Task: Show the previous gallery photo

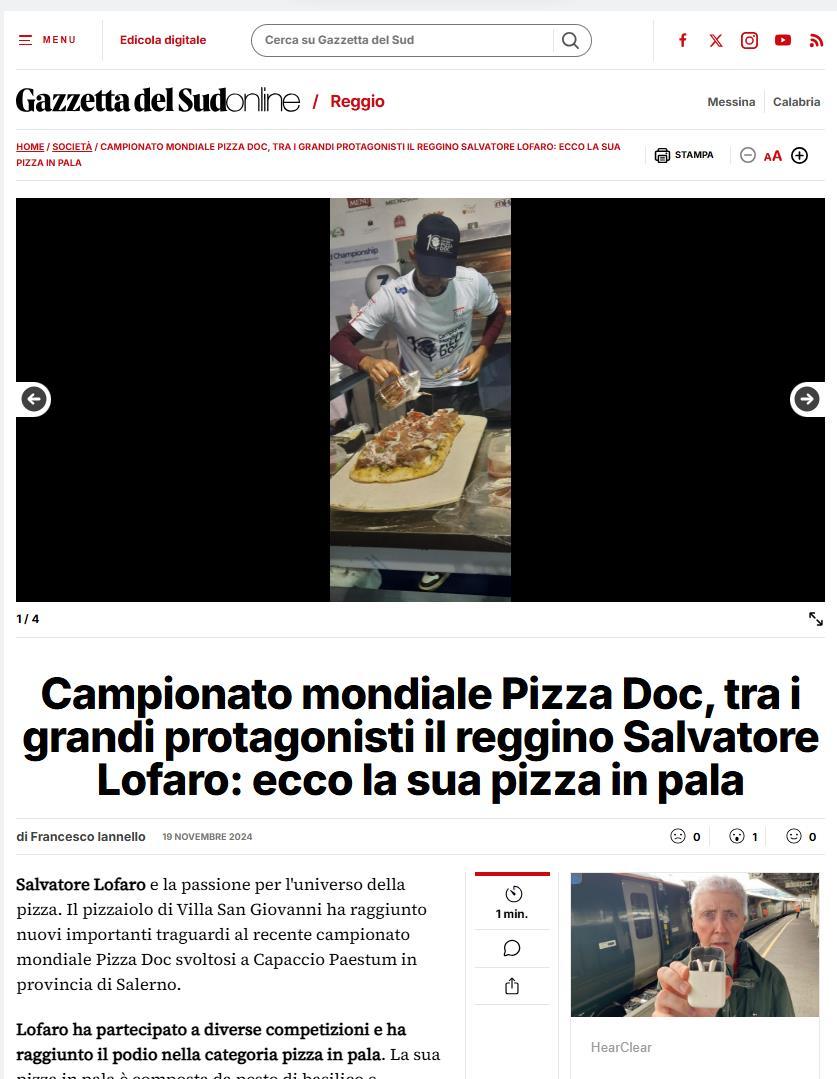Action: tap(34, 399)
